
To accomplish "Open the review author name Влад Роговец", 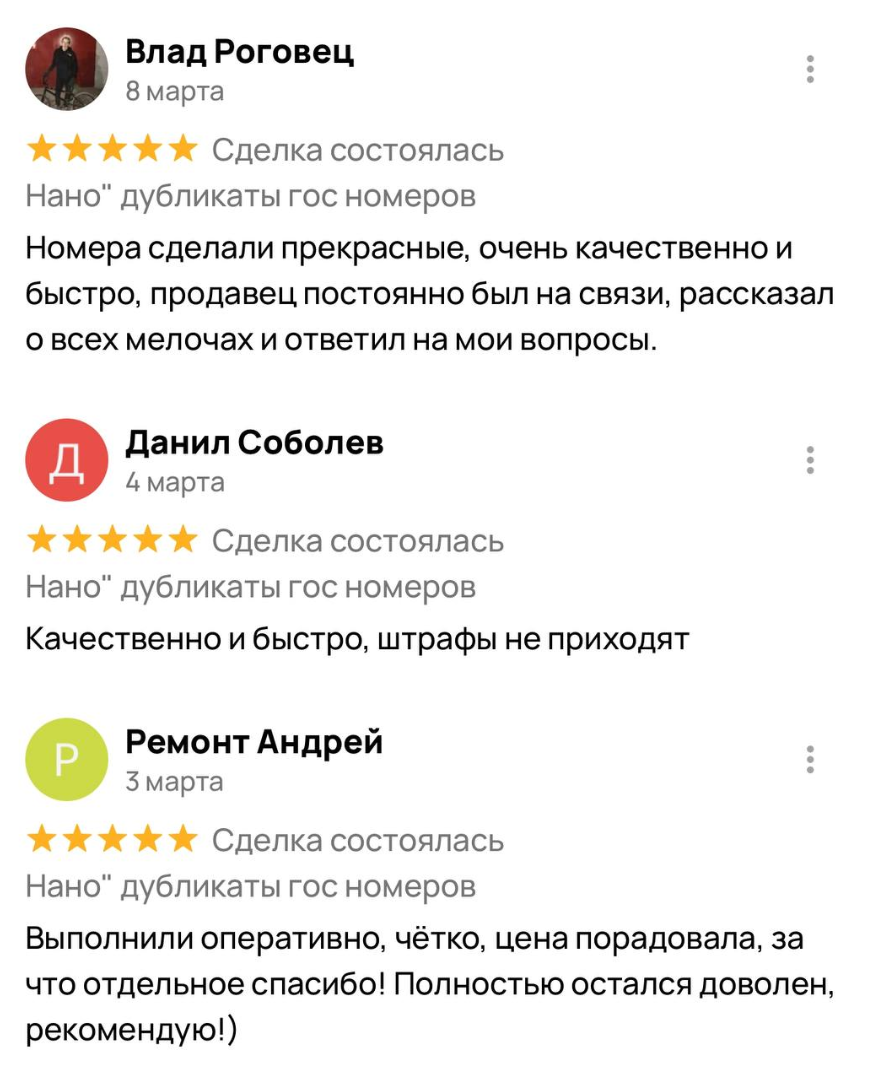I will 239,52.
